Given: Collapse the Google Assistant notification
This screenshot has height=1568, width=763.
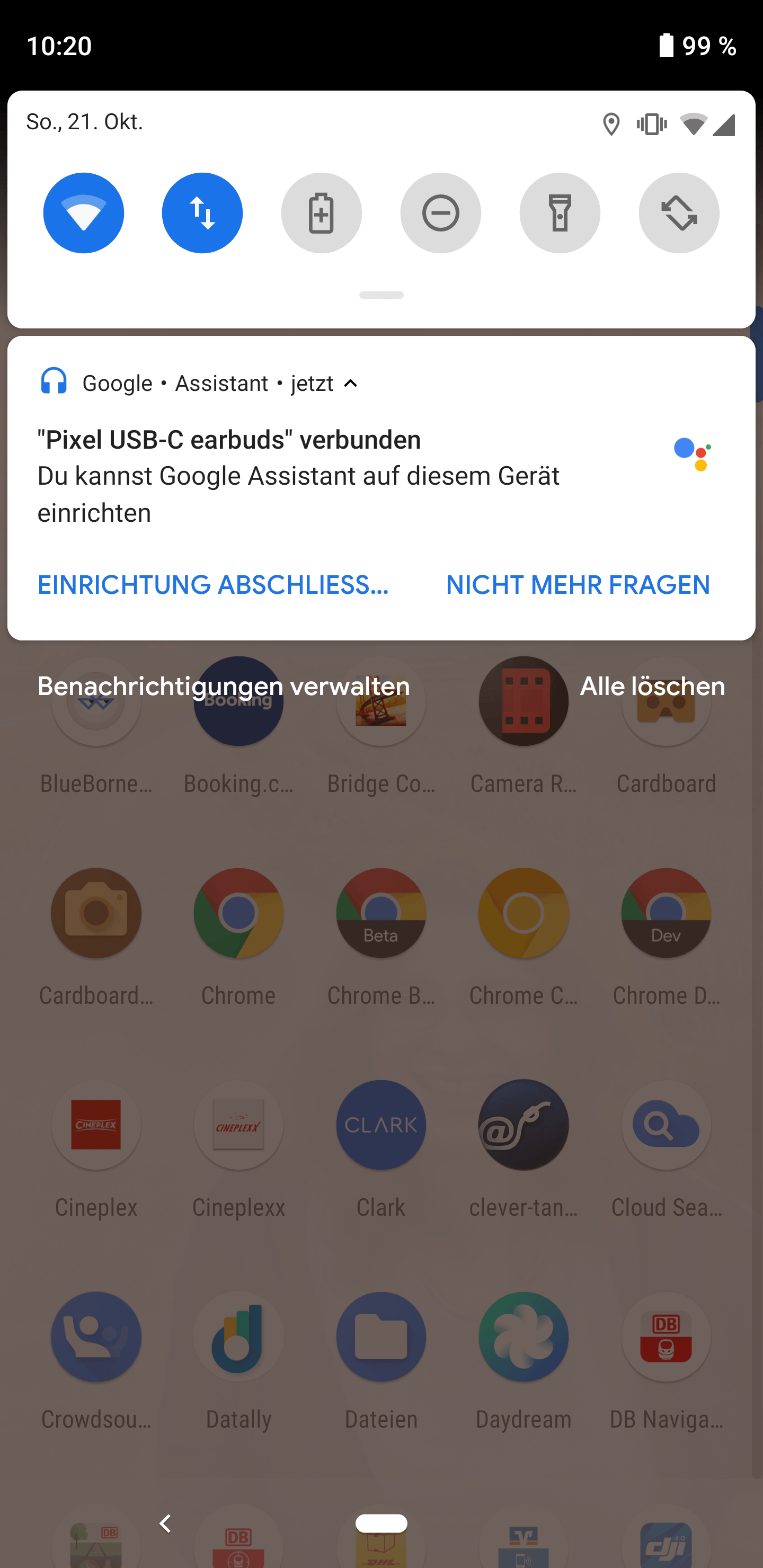Looking at the screenshot, I should coord(351,384).
